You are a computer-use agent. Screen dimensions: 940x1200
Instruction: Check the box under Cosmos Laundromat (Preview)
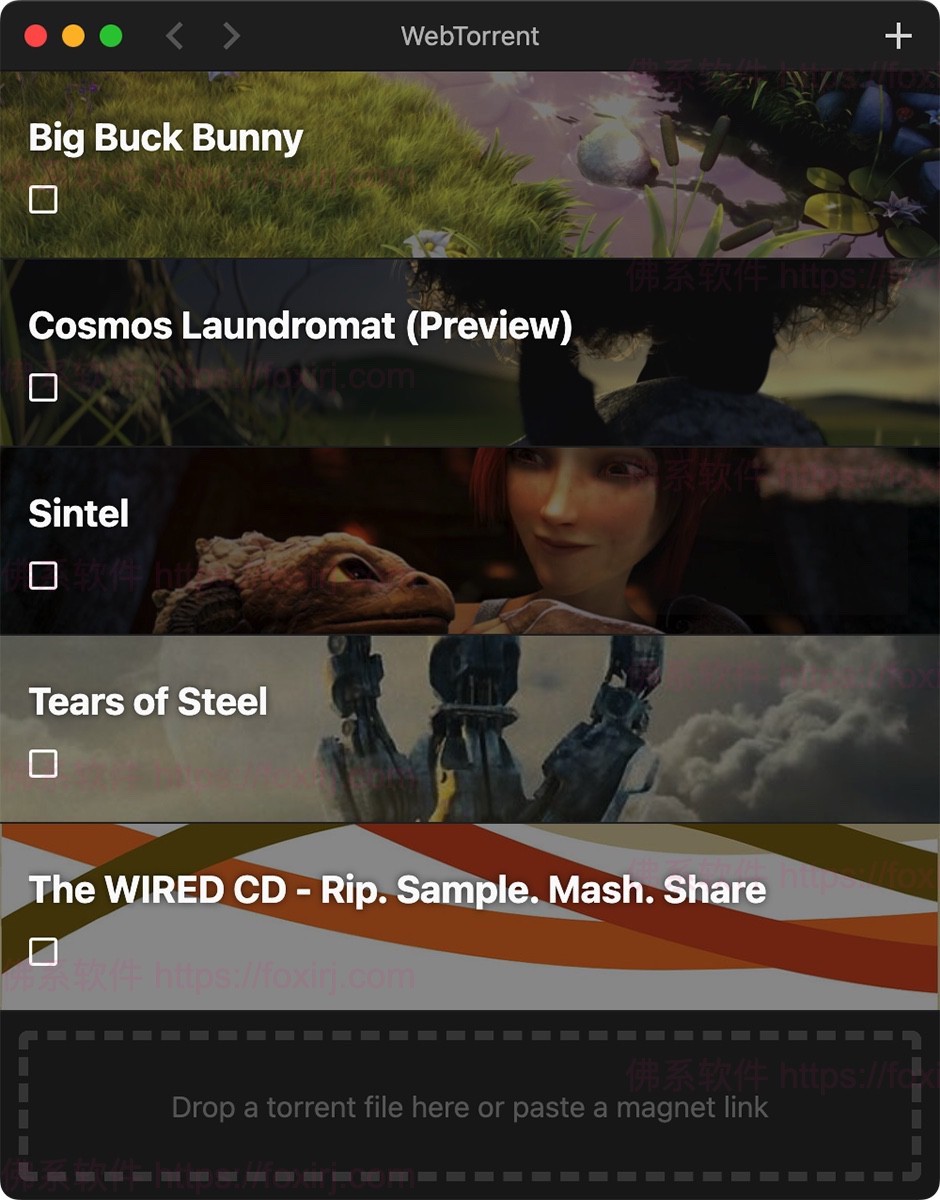coord(43,387)
